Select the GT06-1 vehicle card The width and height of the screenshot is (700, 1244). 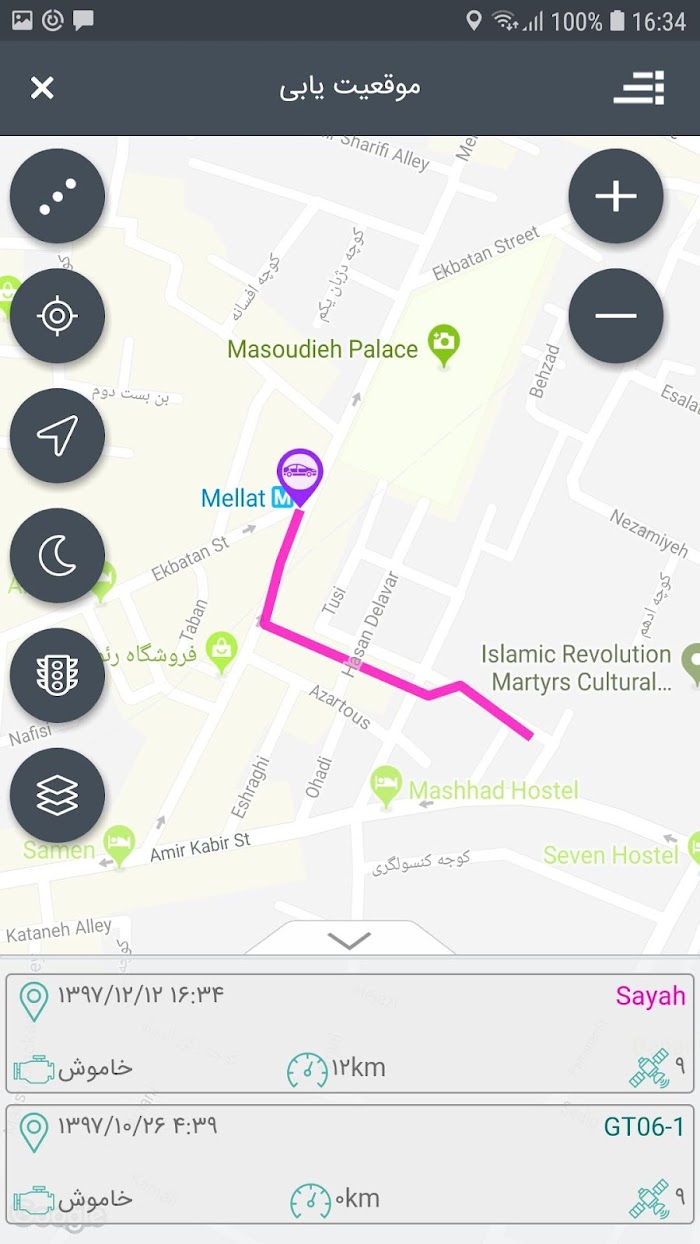point(349,1164)
